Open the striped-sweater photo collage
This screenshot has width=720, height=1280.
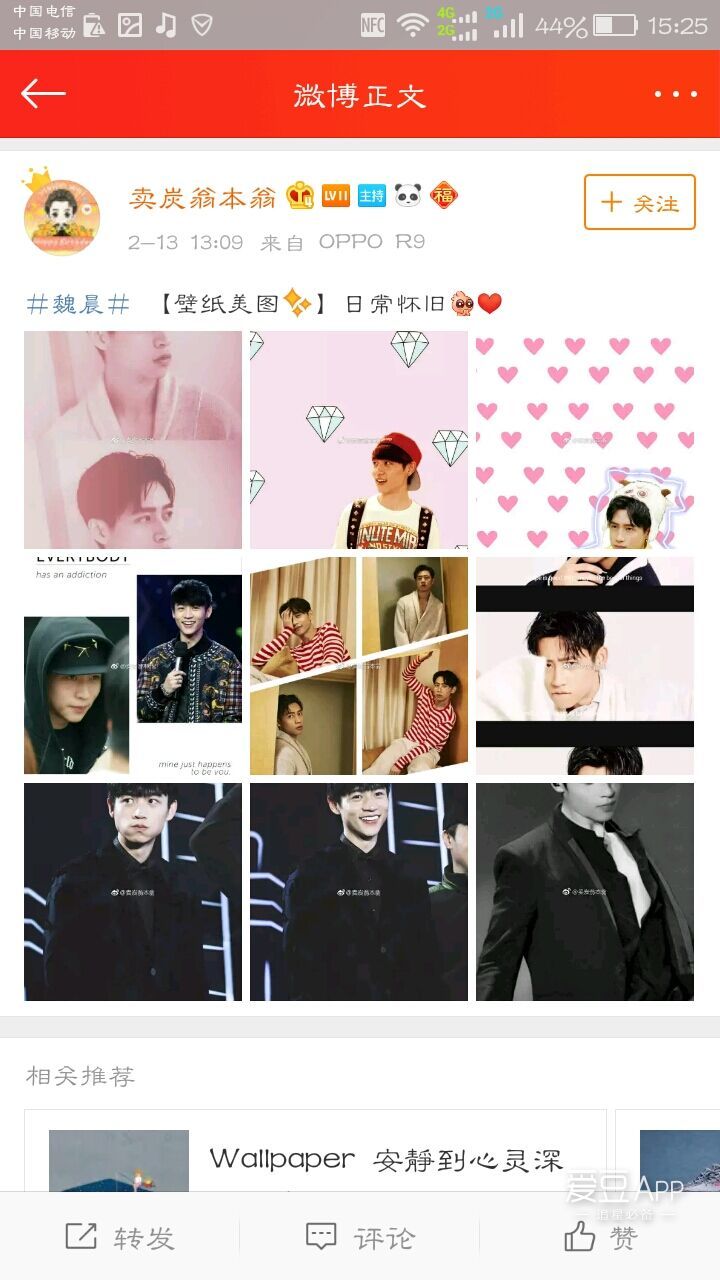tap(358, 666)
